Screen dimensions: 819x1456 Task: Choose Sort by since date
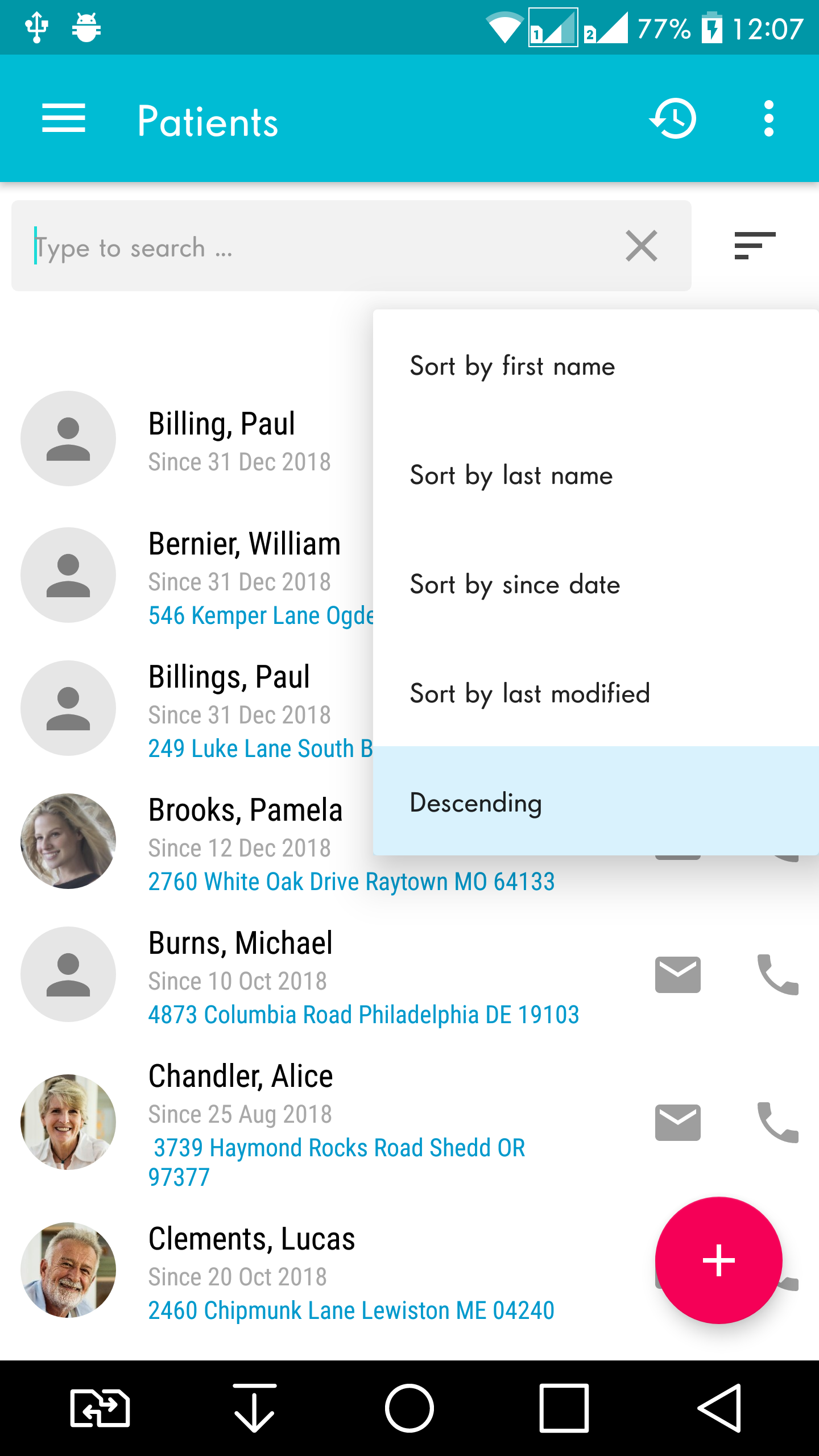(x=596, y=584)
